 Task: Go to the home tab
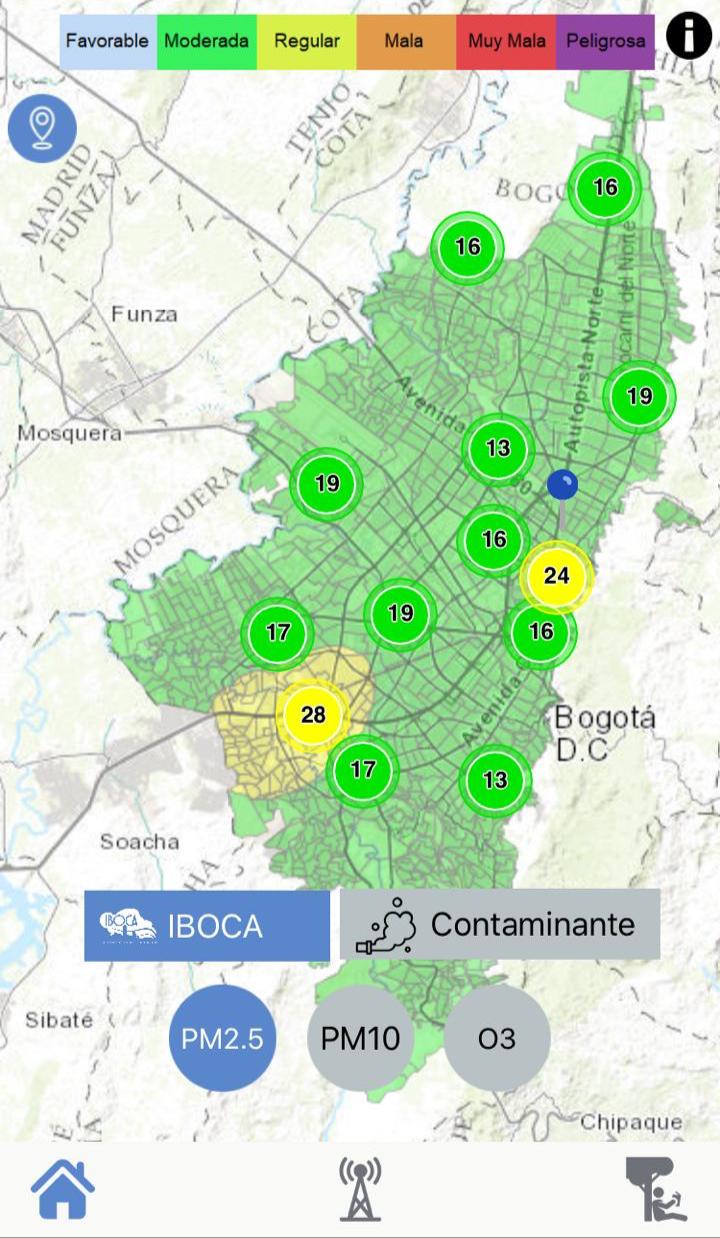point(62,1189)
